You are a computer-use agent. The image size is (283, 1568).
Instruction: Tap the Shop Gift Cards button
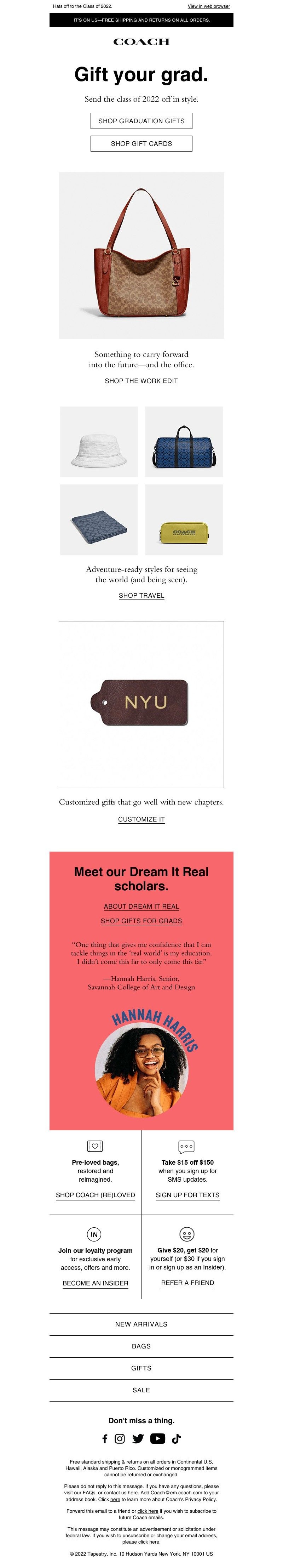(141, 143)
